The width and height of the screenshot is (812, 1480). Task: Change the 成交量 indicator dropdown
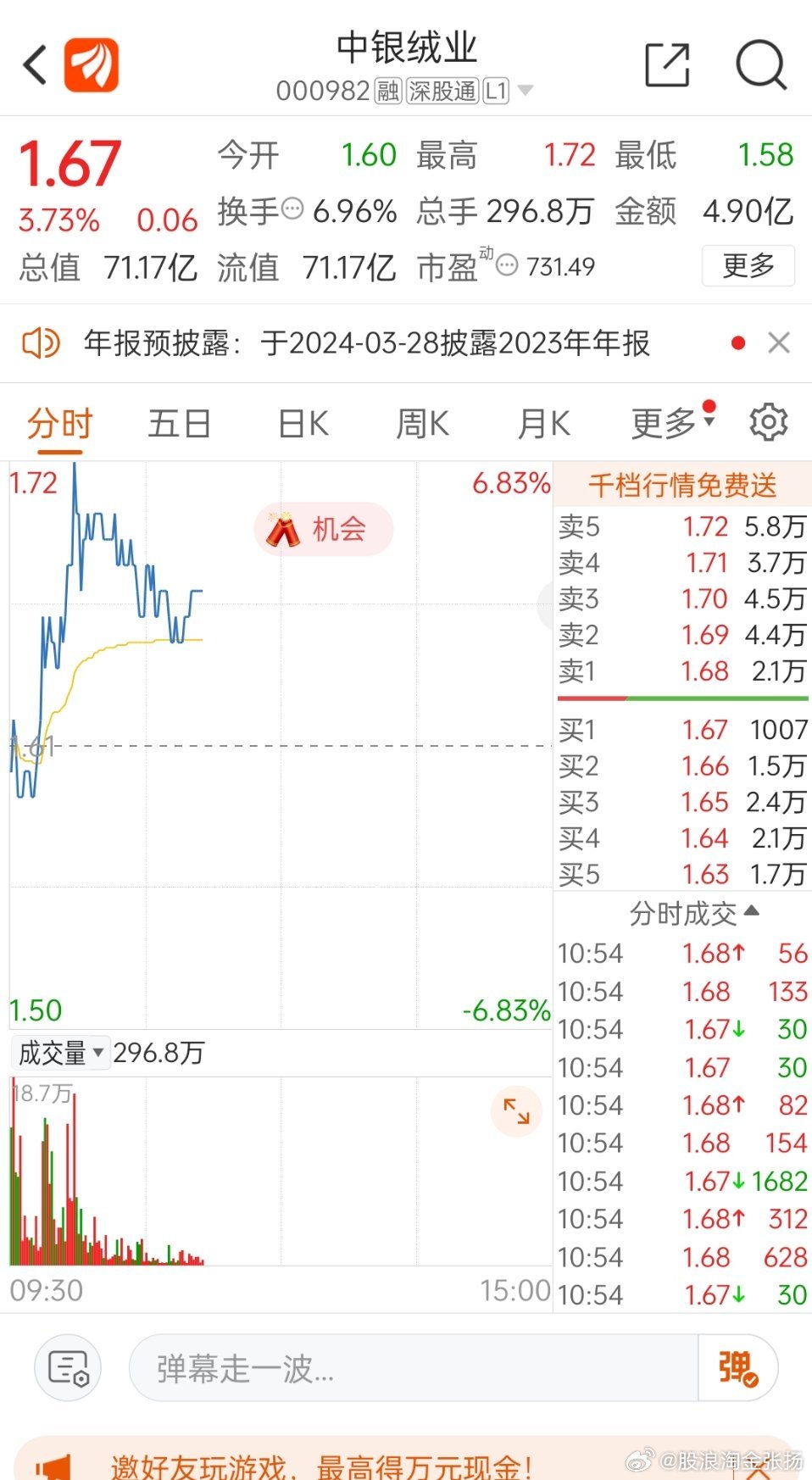click(61, 1053)
